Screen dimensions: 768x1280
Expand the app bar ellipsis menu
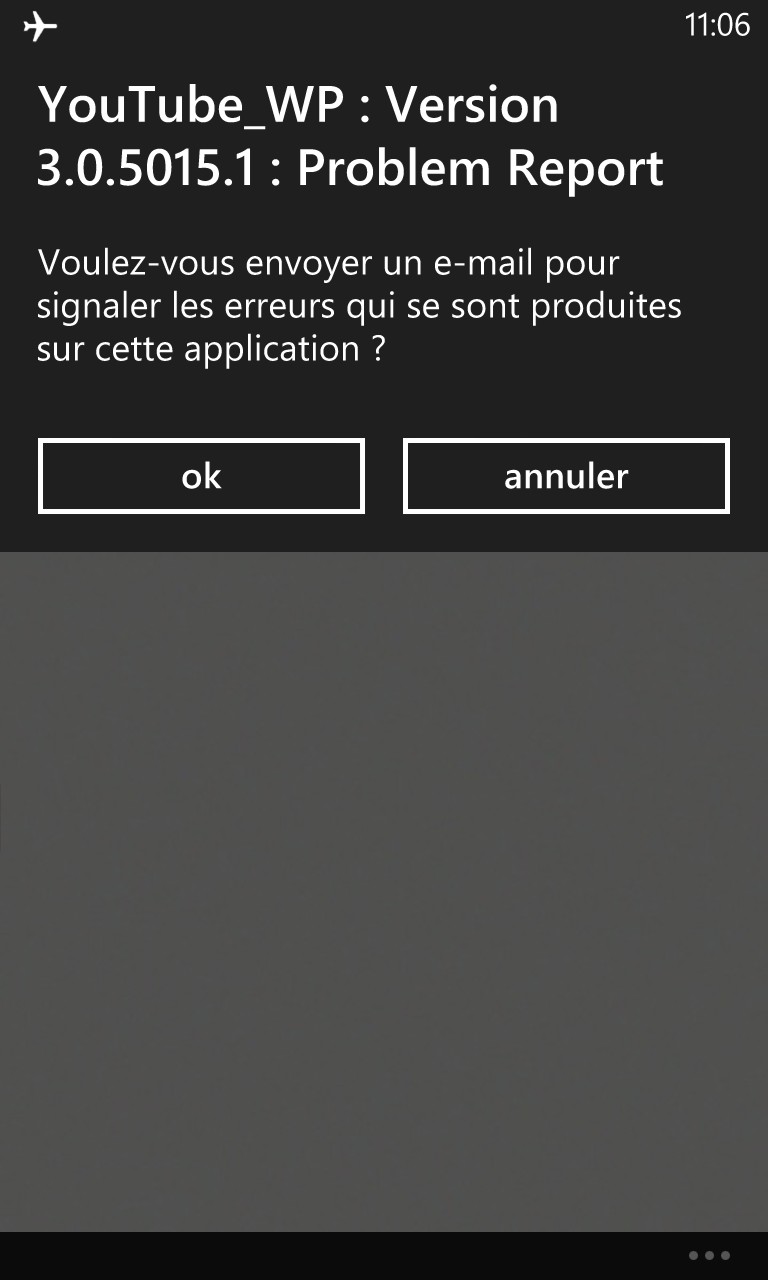[x=709, y=1255]
